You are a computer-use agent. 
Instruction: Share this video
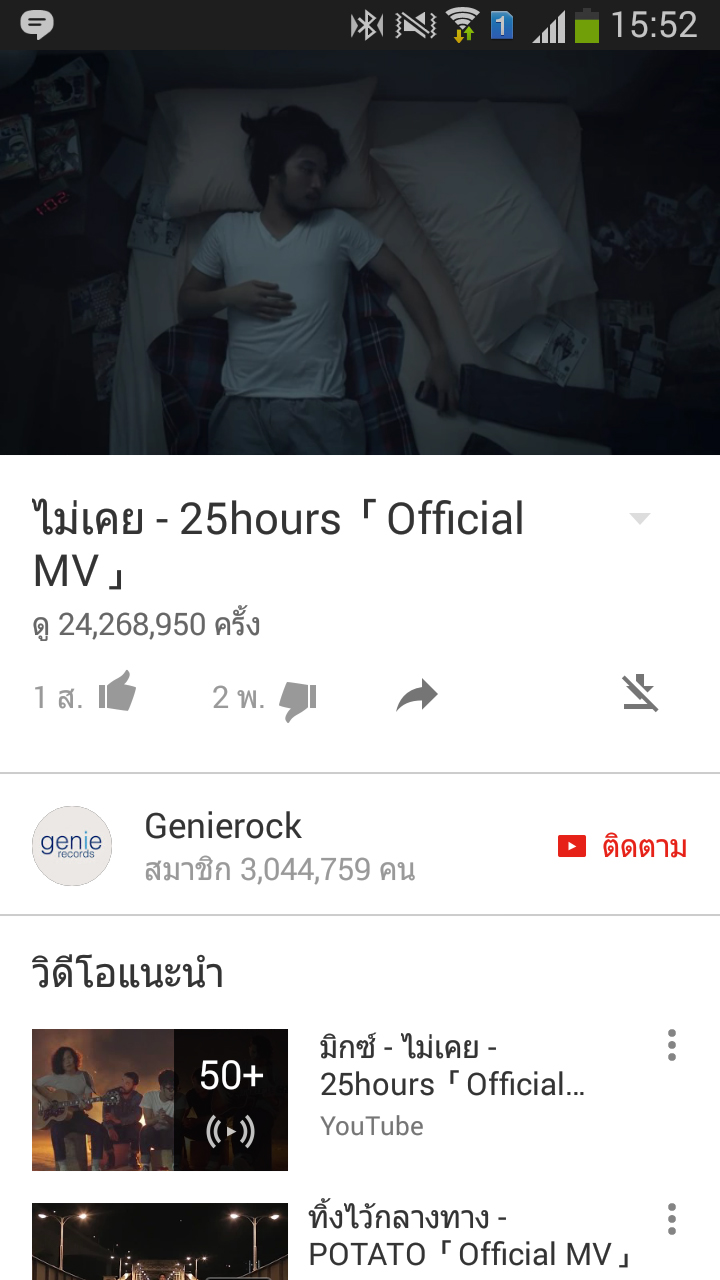(x=417, y=696)
